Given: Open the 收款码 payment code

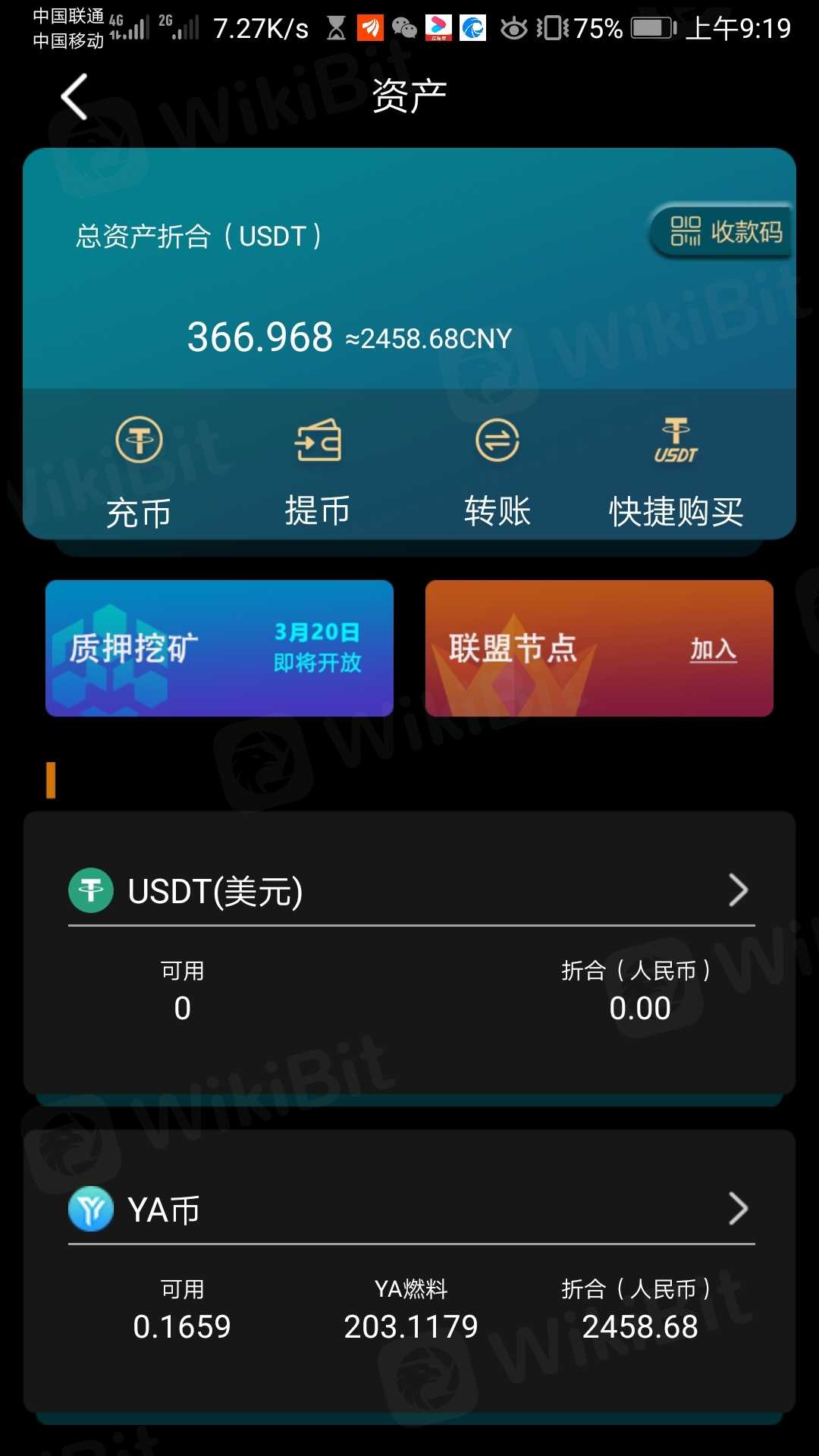Looking at the screenshot, I should 724,231.
